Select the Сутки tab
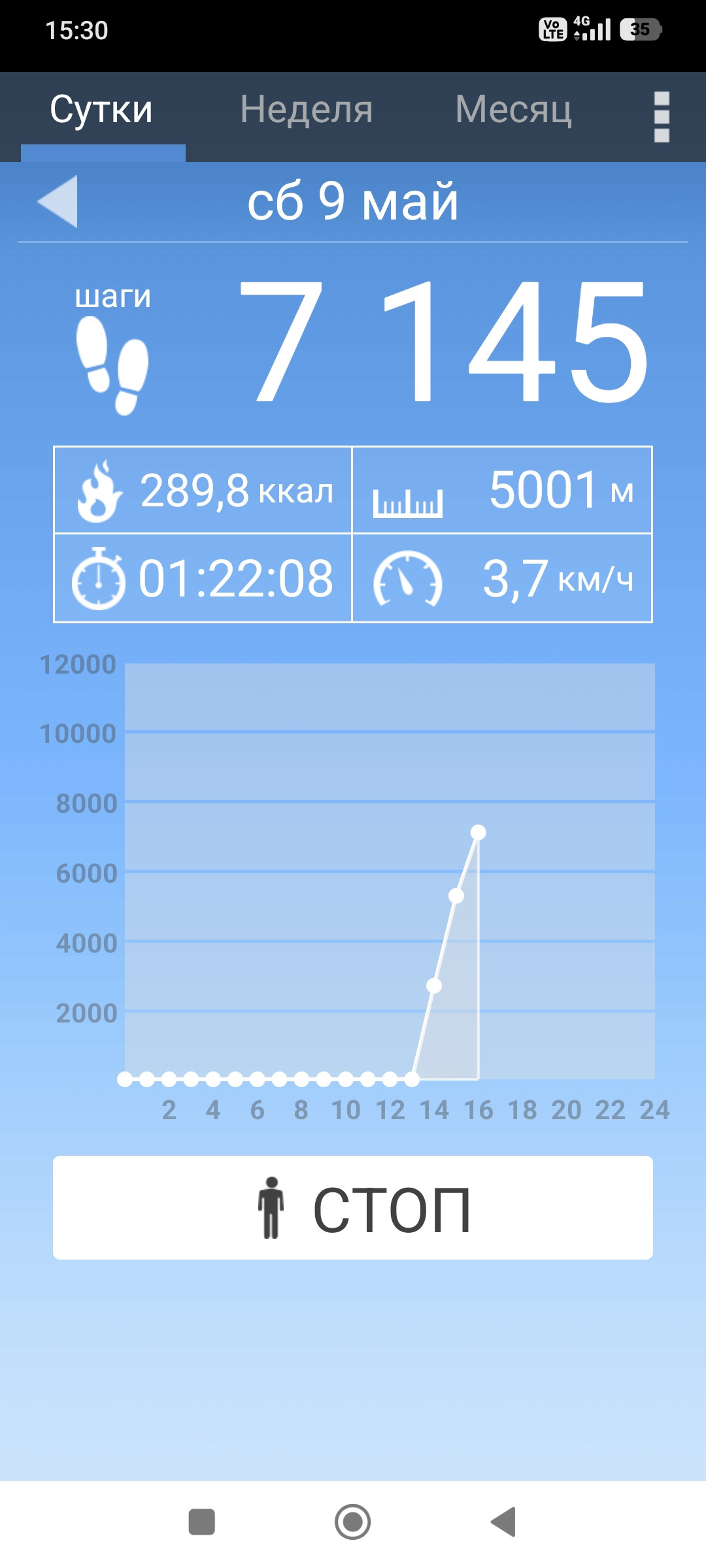Screen dimensions: 706x1568 click(x=101, y=110)
